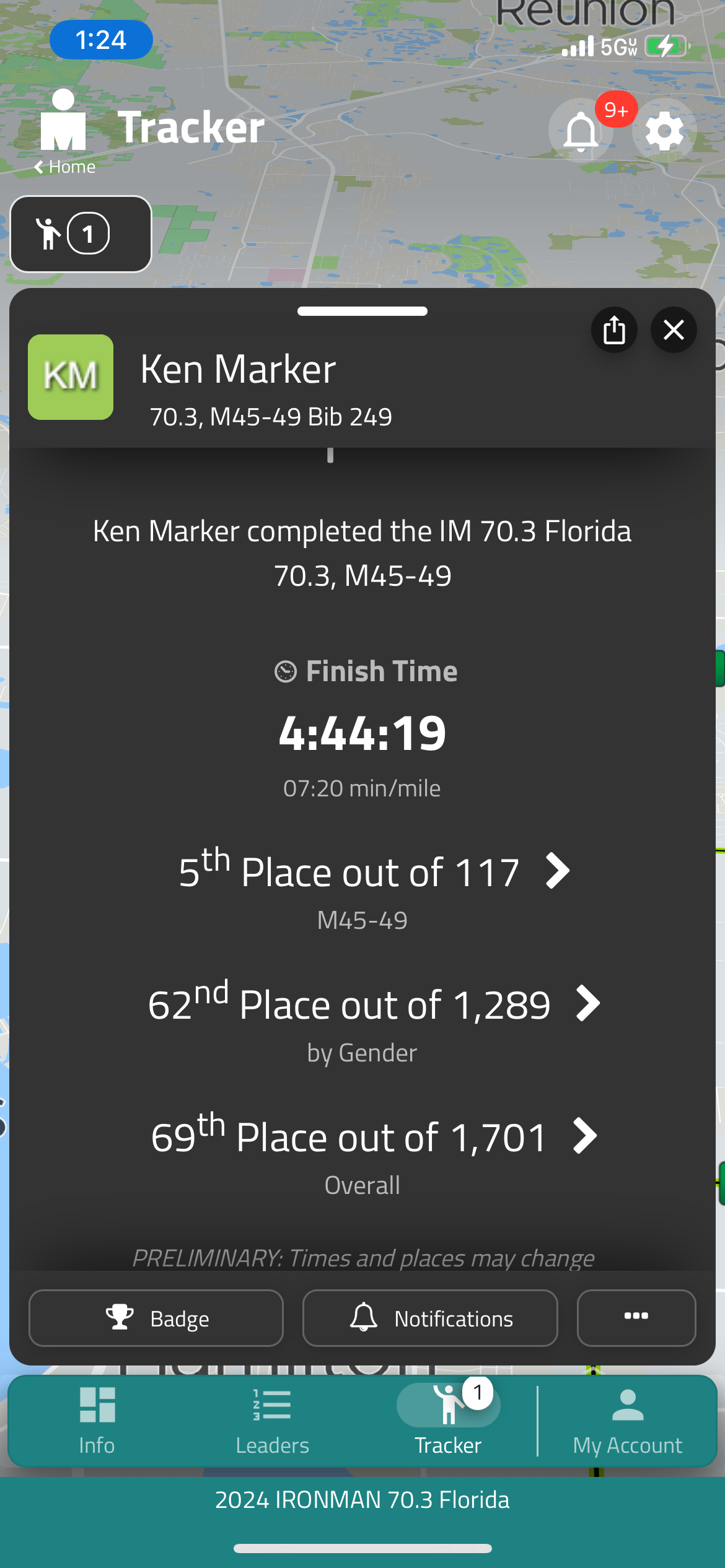Open the notifications bell
Screen dimensions: 725x1568
[580, 131]
